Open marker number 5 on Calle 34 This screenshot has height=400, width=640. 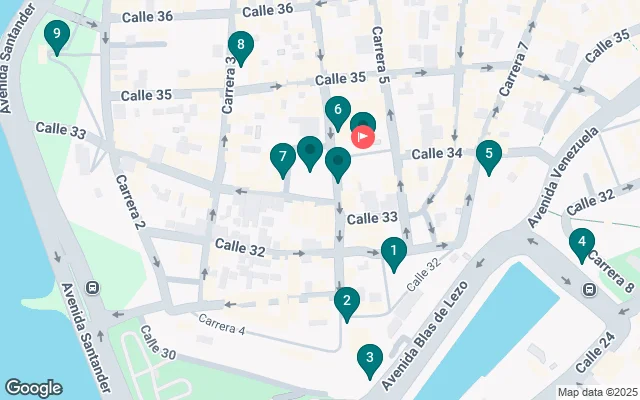(488, 154)
